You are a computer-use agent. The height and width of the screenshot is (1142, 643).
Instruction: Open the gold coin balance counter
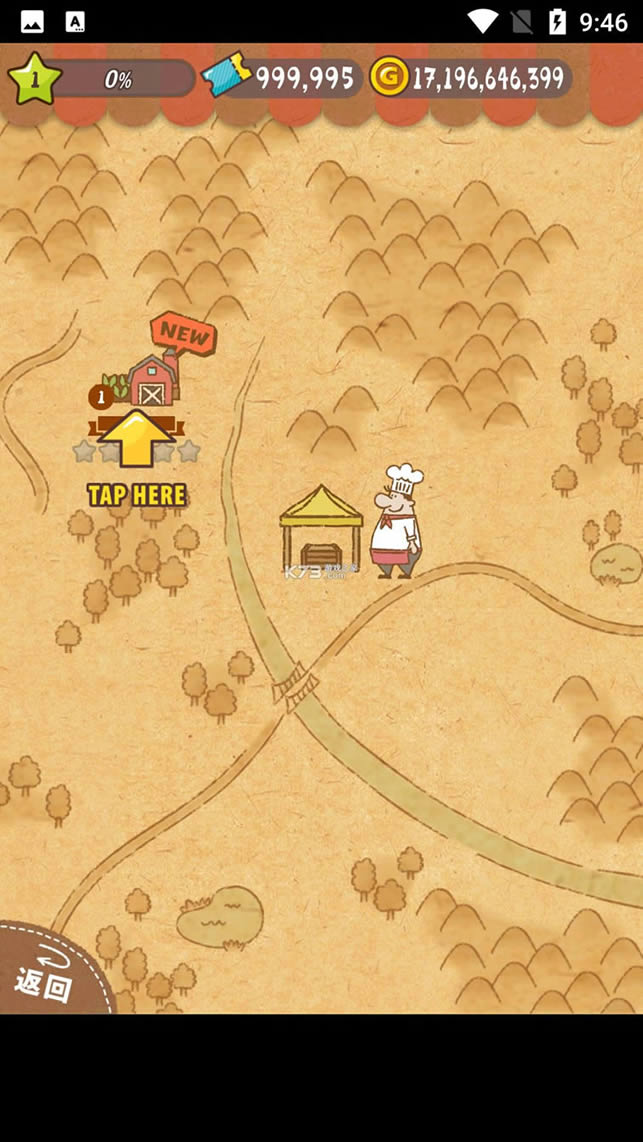click(471, 78)
